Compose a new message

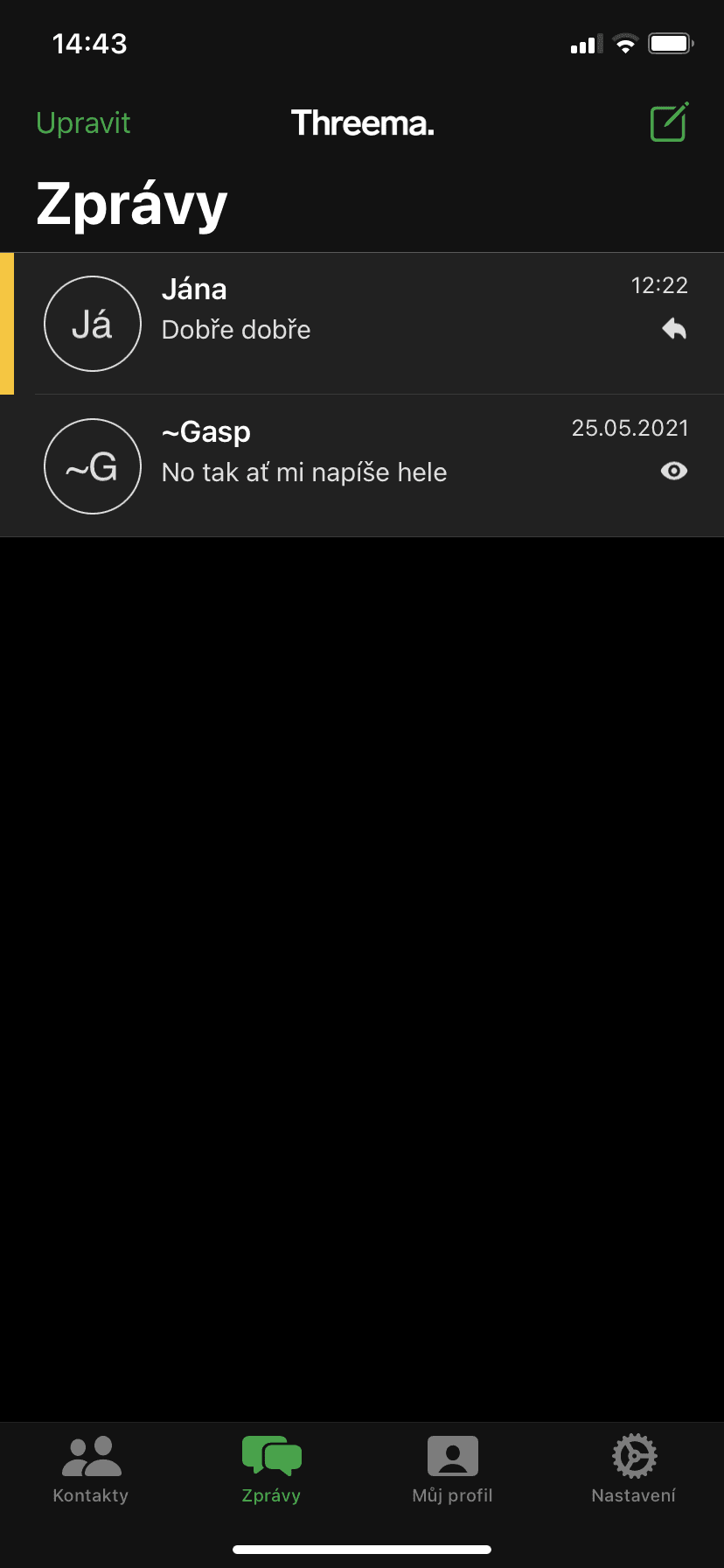669,122
